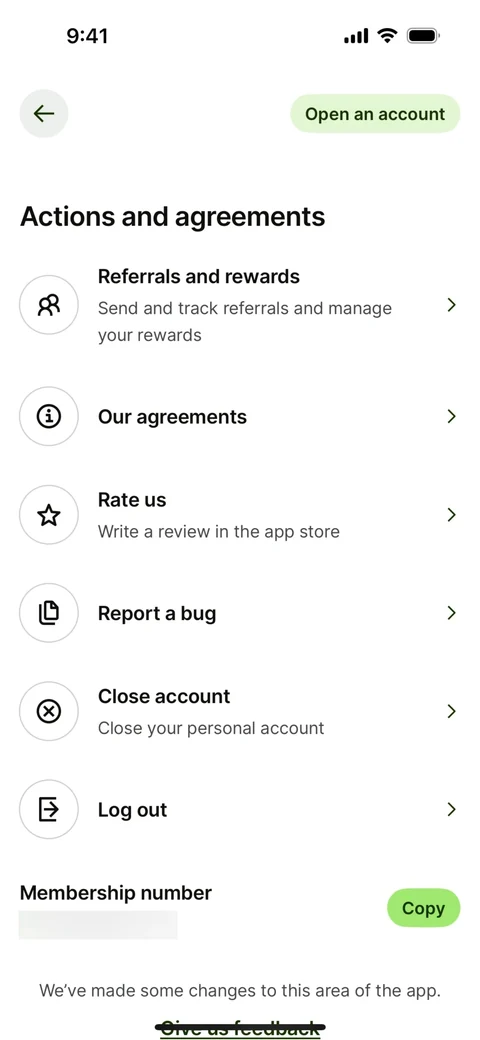Screen dimensions: 480x1040
Task: Copy the membership number
Action: click(x=424, y=908)
